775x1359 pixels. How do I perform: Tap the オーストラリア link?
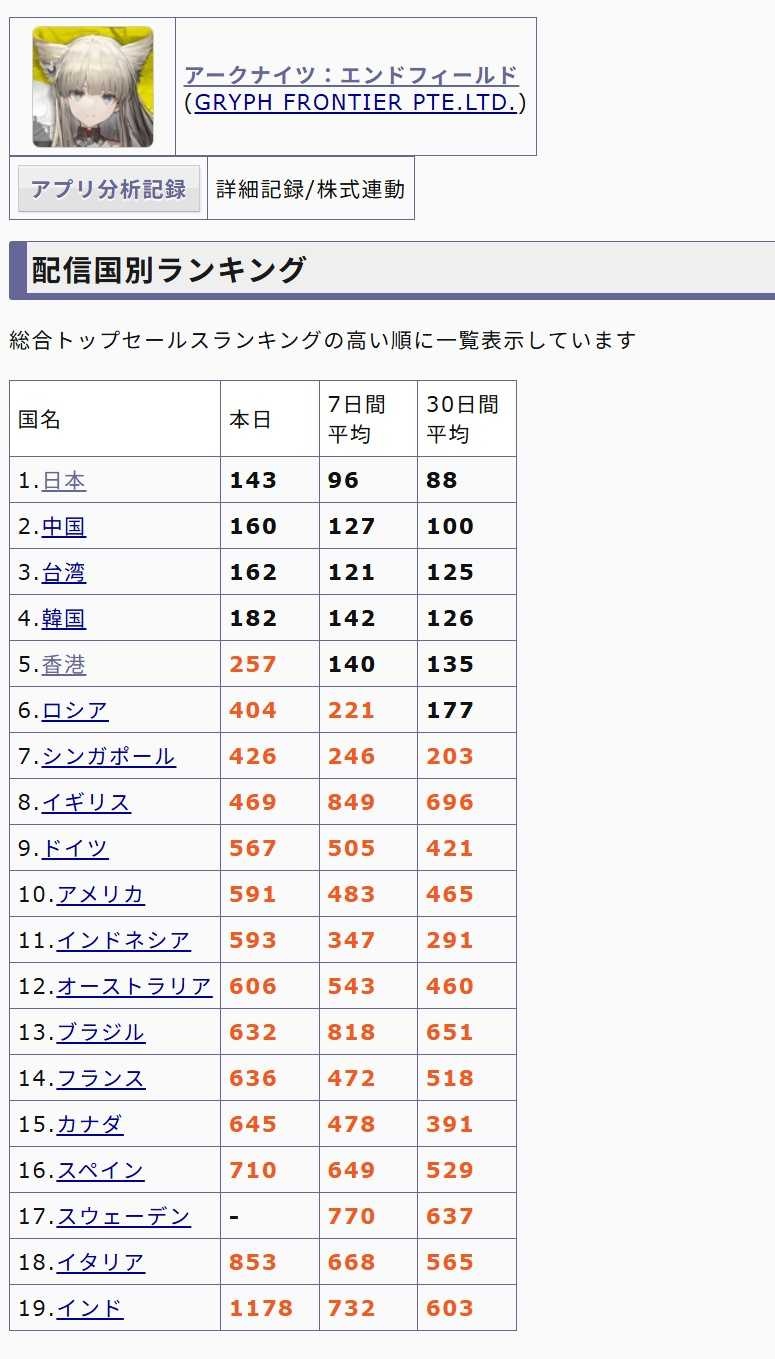point(135,987)
